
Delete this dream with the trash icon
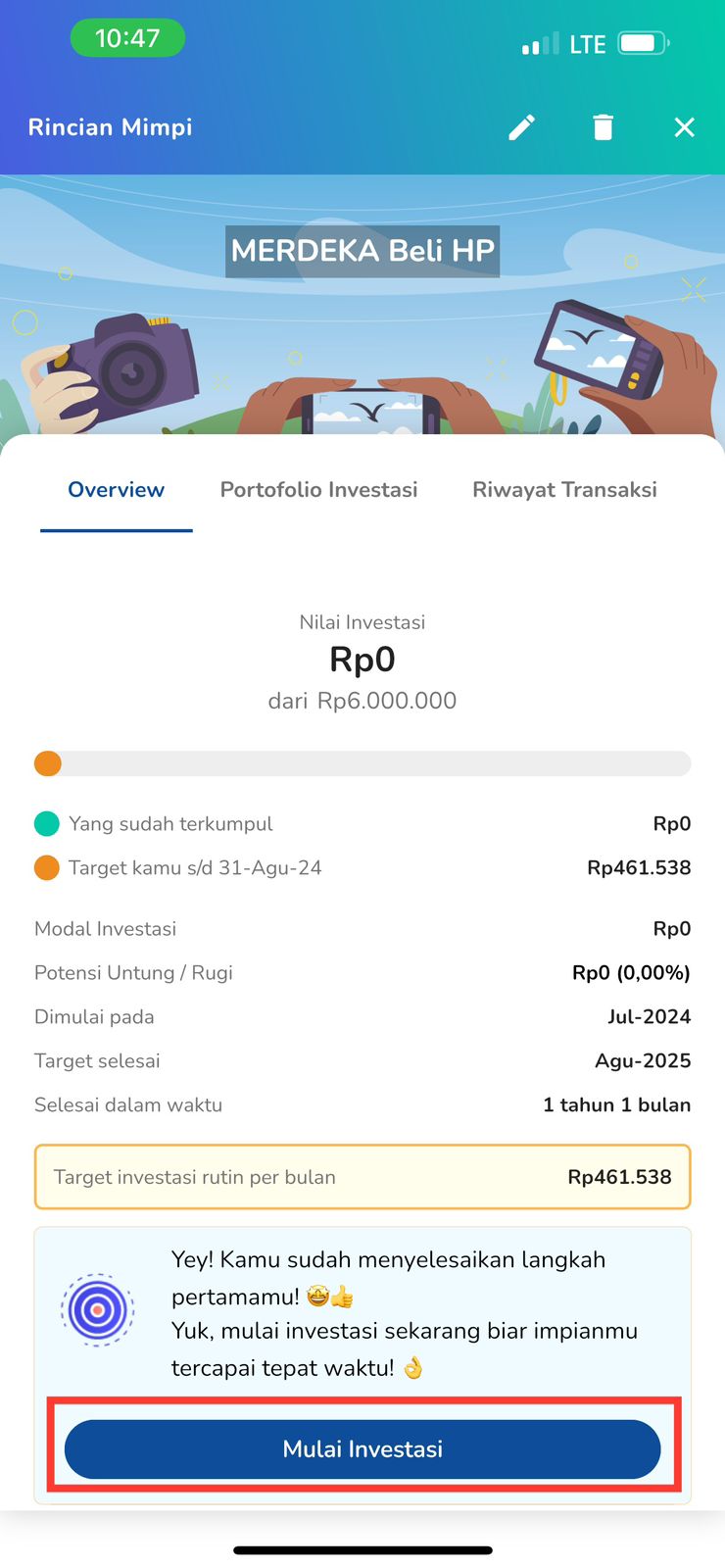(x=604, y=127)
